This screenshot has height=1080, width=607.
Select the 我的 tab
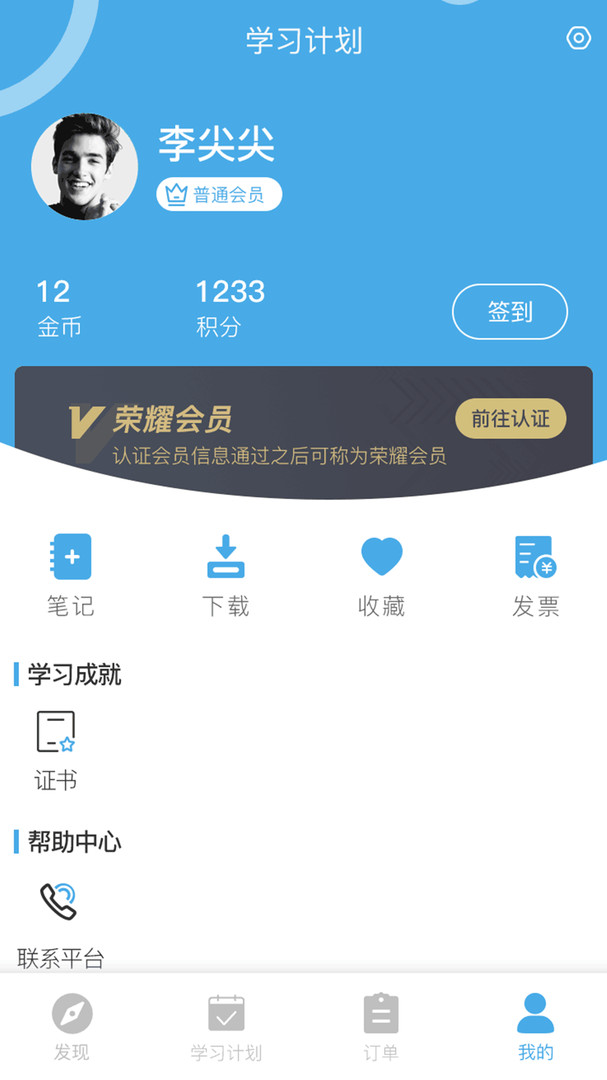pyautogui.click(x=535, y=1027)
